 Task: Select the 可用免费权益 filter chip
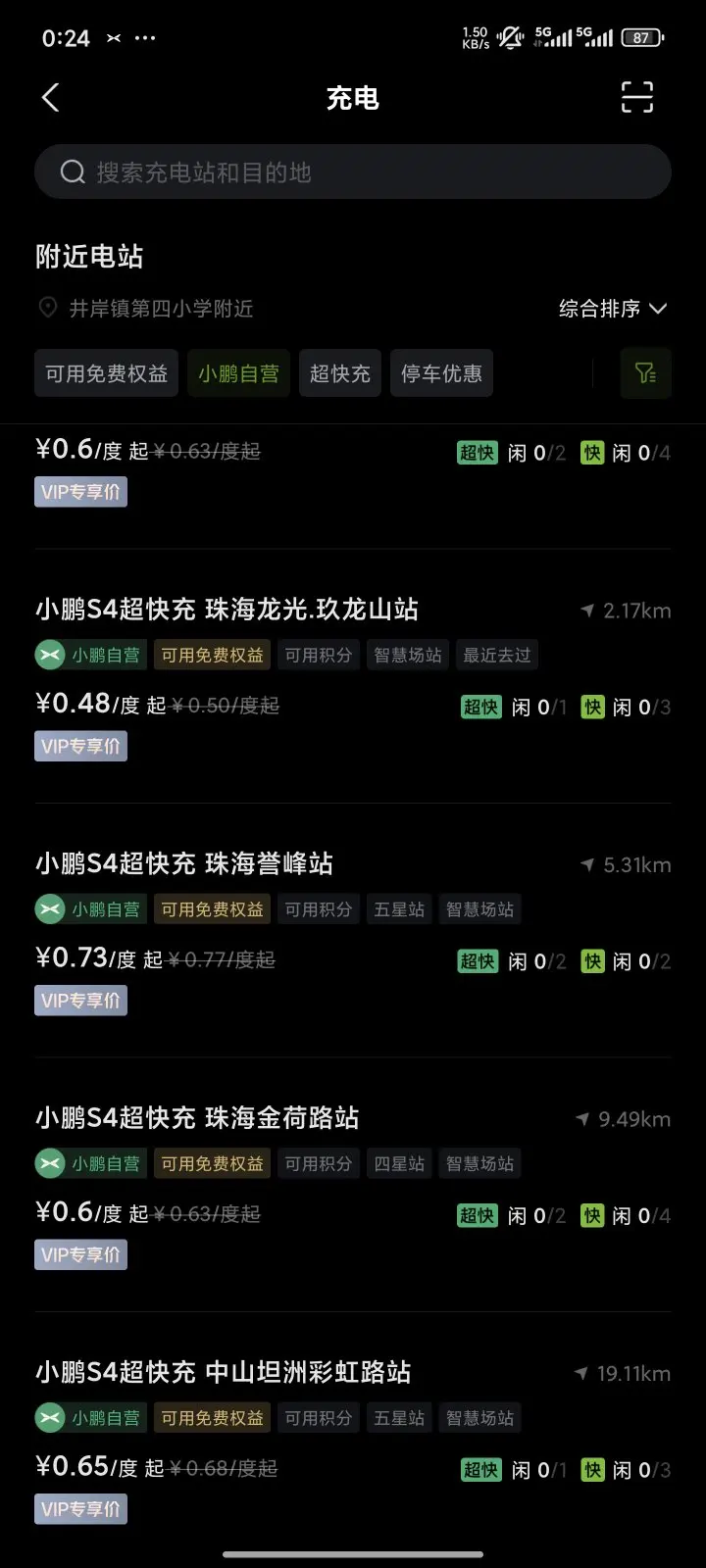(106, 373)
